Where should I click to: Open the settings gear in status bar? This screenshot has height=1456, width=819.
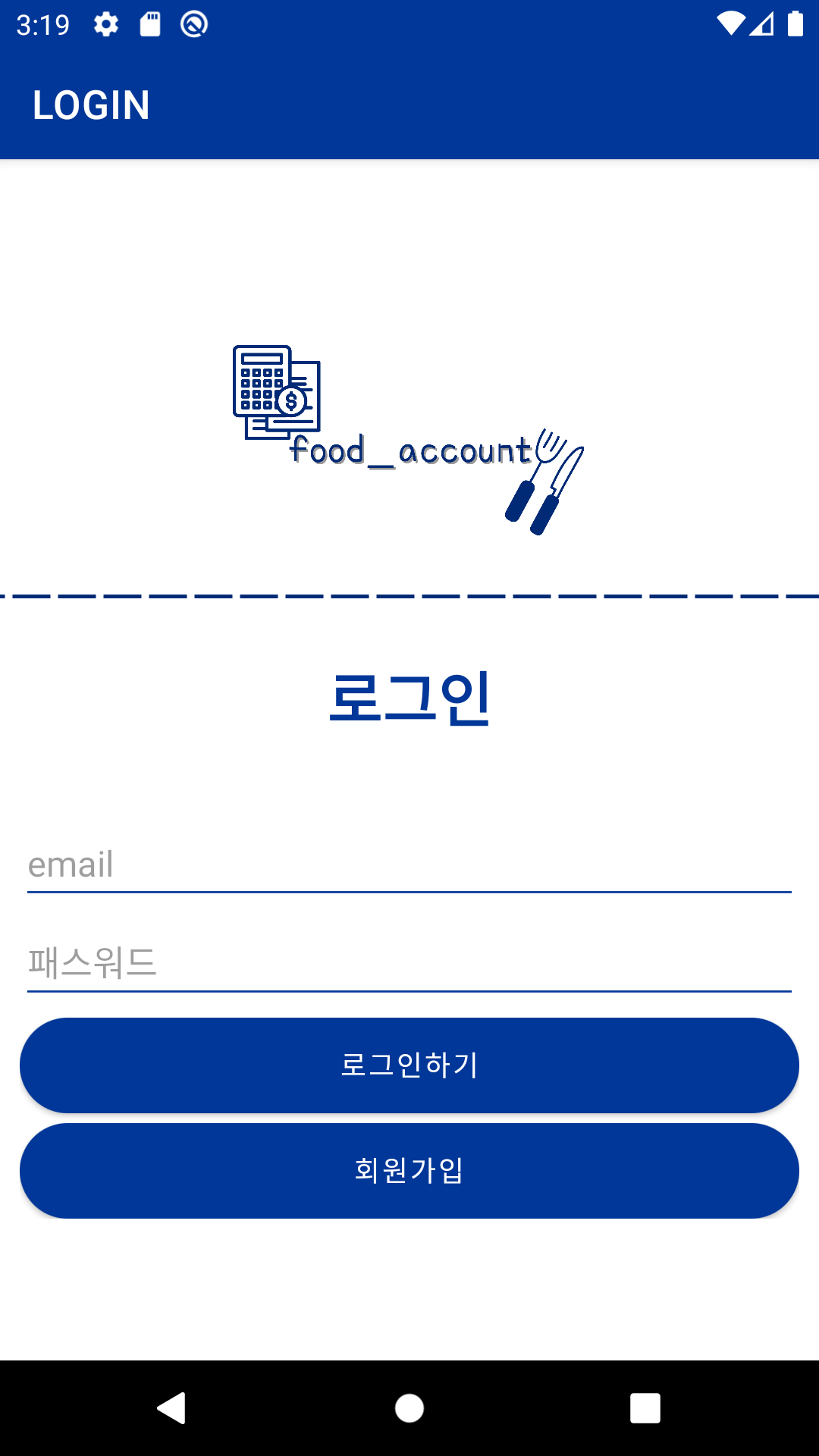tap(105, 23)
